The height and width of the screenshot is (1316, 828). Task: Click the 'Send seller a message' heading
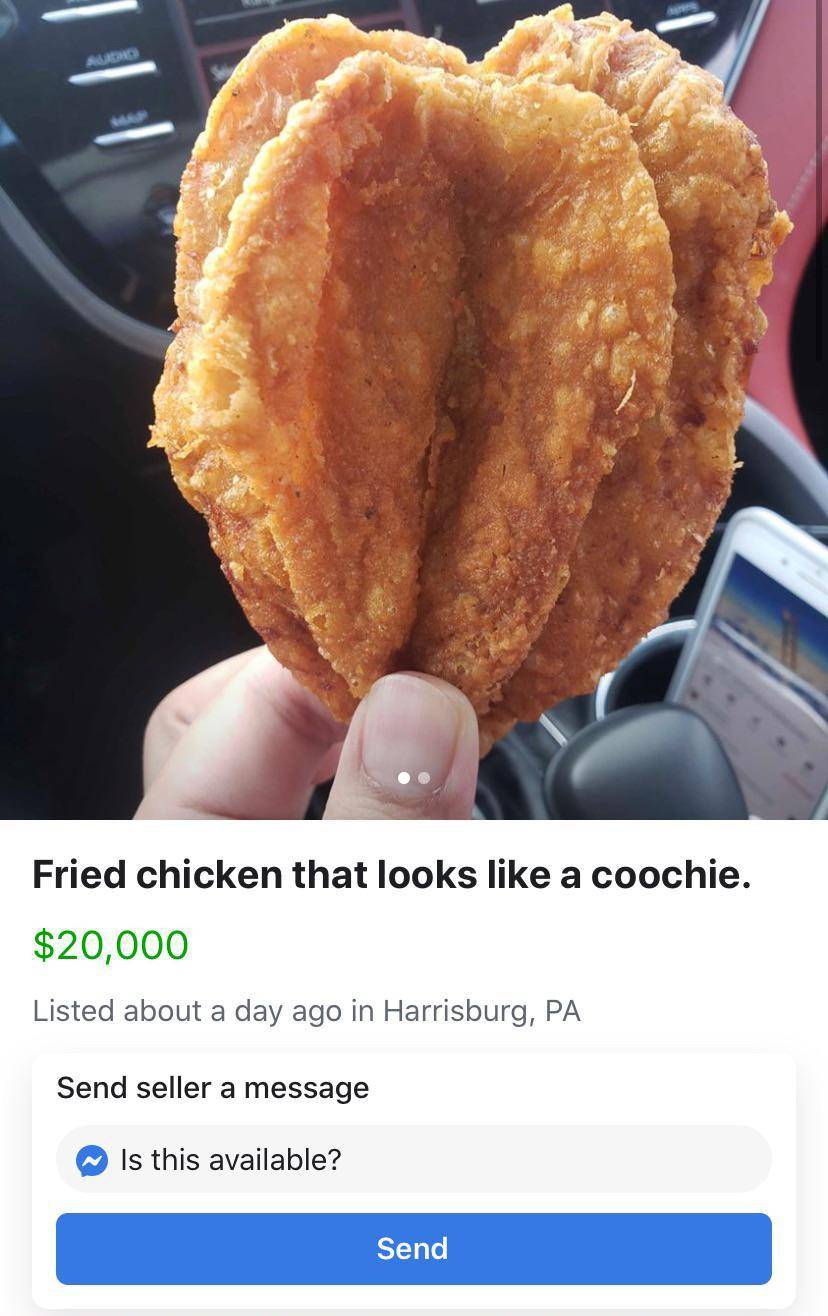[x=212, y=1087]
